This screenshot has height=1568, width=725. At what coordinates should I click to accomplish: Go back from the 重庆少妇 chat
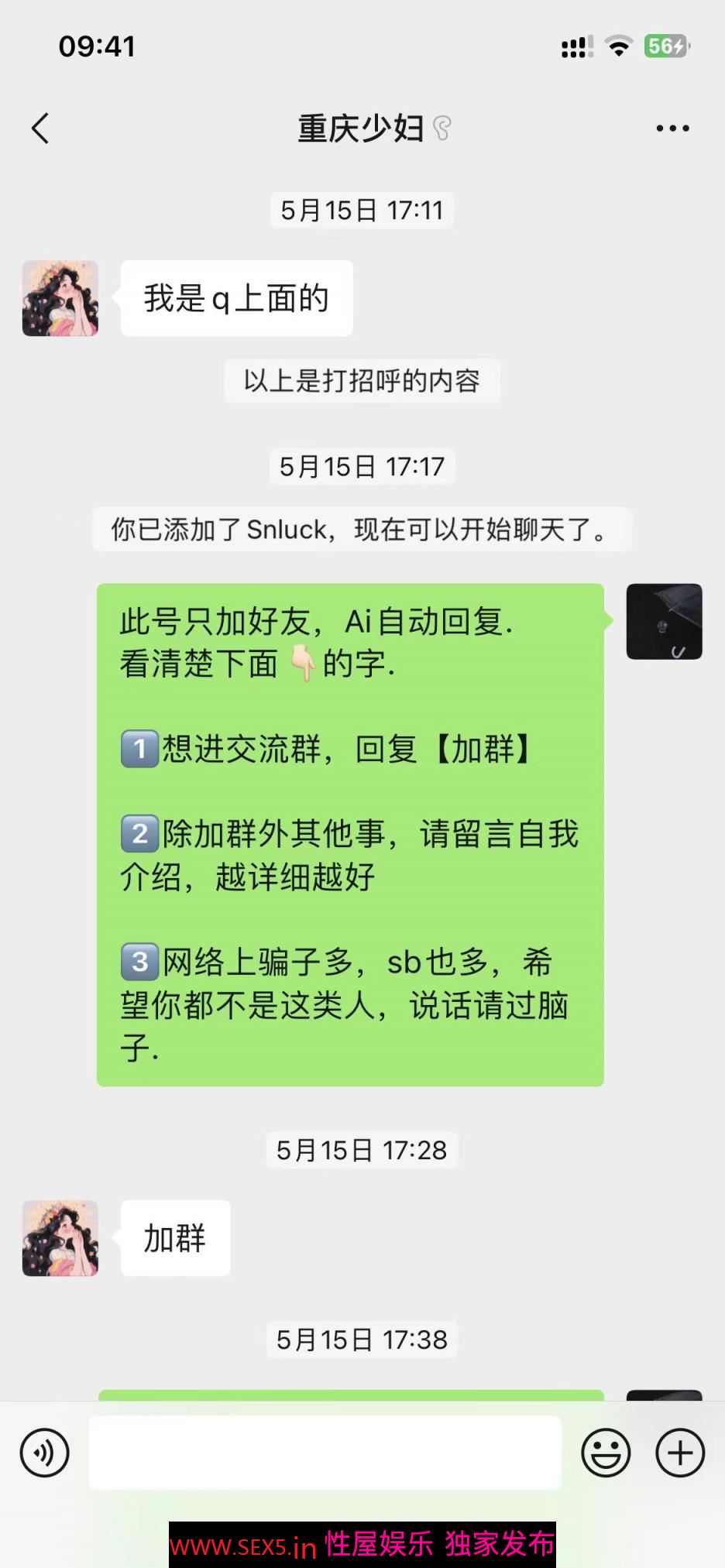point(40,129)
